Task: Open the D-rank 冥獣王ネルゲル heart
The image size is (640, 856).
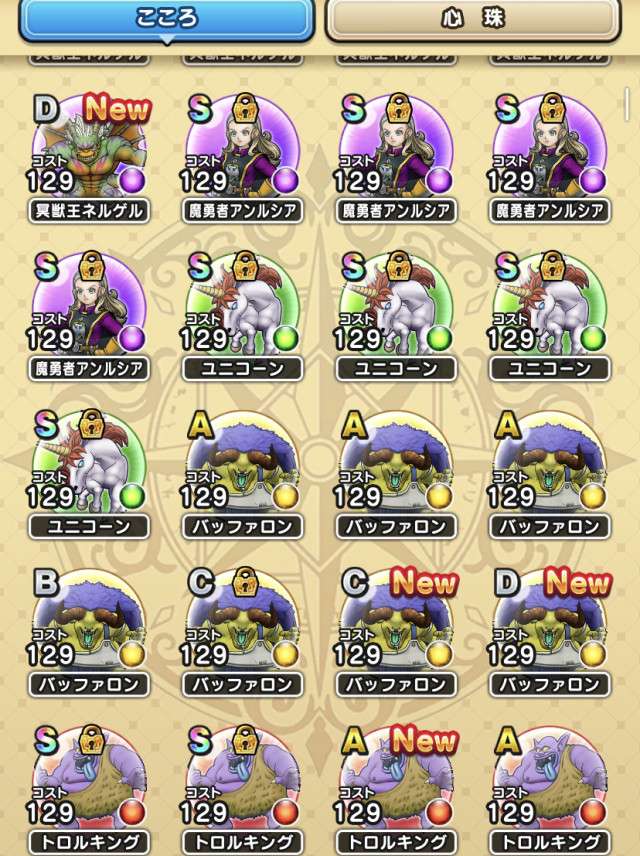Action: click(x=90, y=150)
